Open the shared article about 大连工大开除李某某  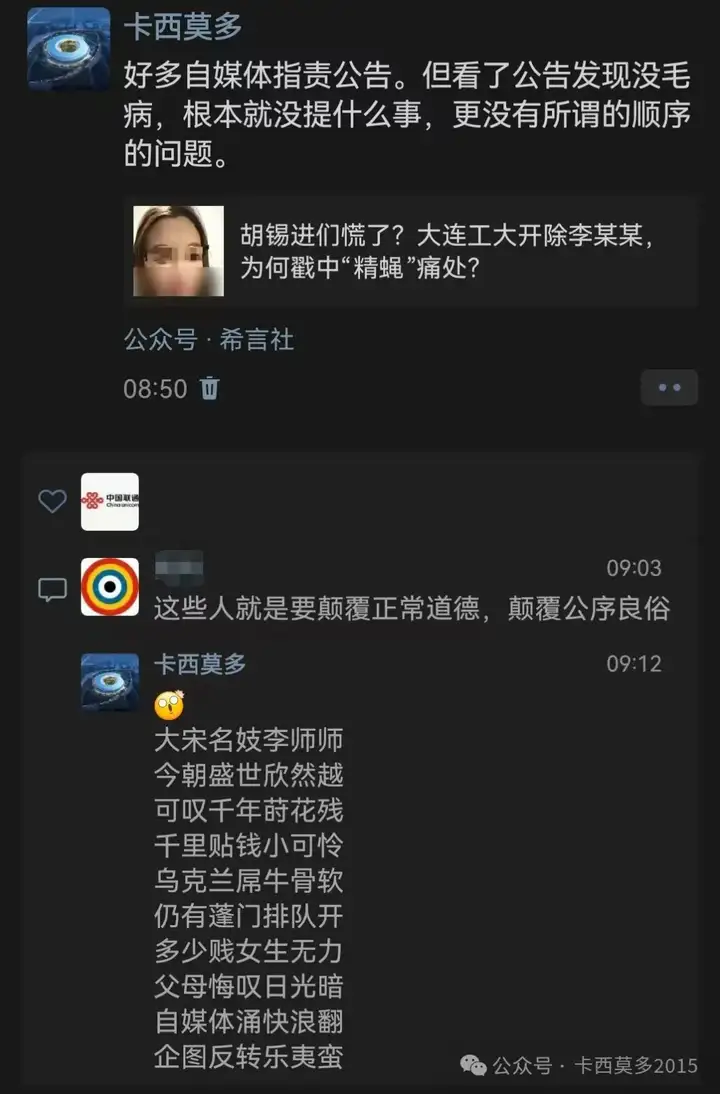411,251
